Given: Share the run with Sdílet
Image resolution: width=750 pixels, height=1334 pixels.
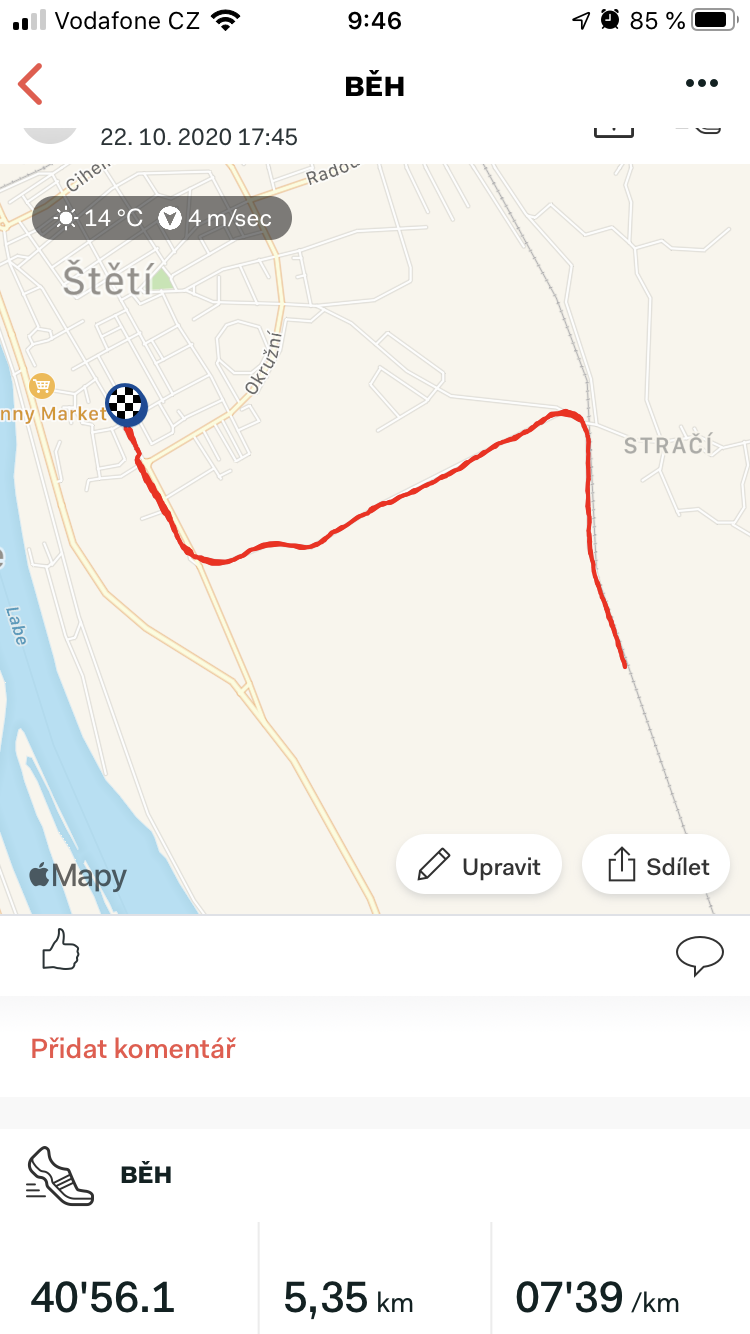Looking at the screenshot, I should pyautogui.click(x=656, y=865).
